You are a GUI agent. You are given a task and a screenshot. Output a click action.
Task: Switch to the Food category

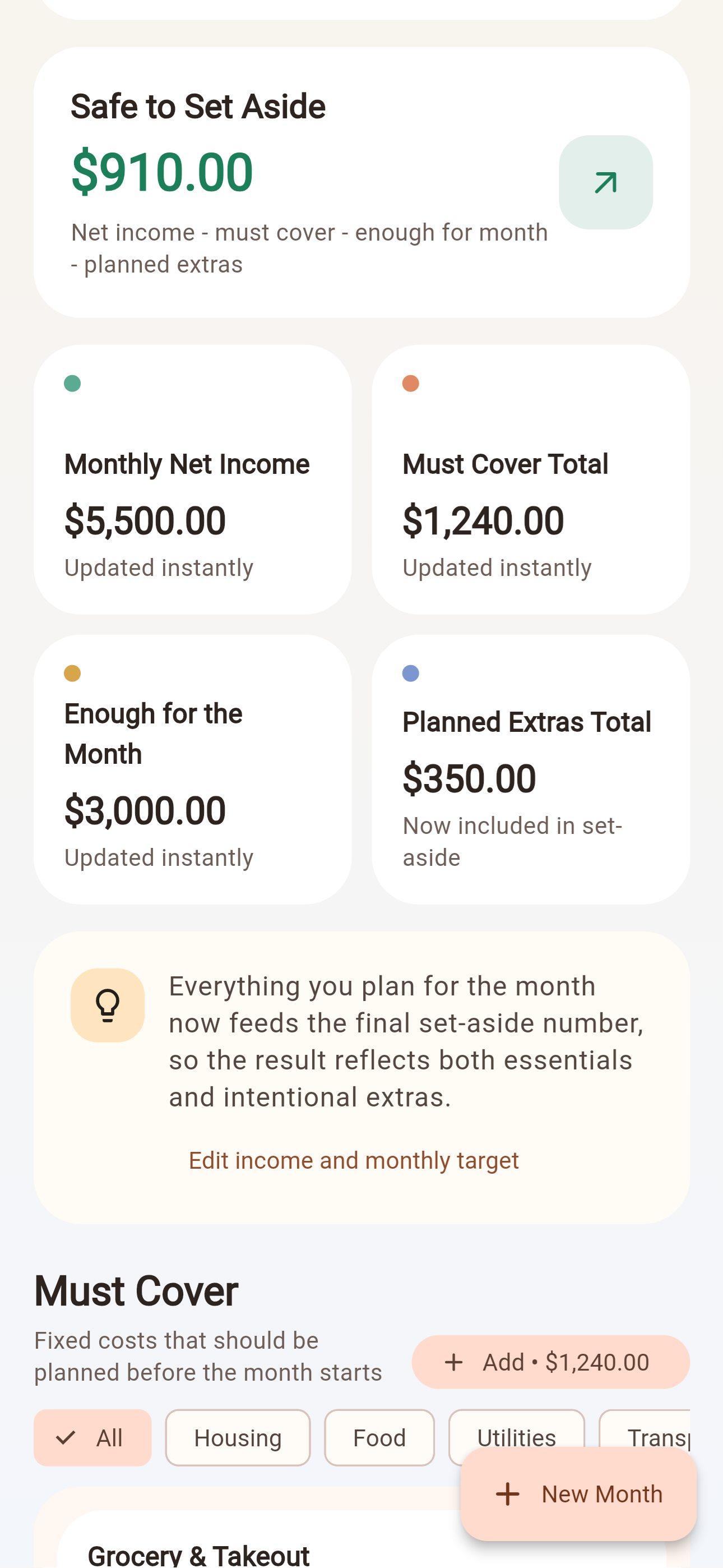379,1438
